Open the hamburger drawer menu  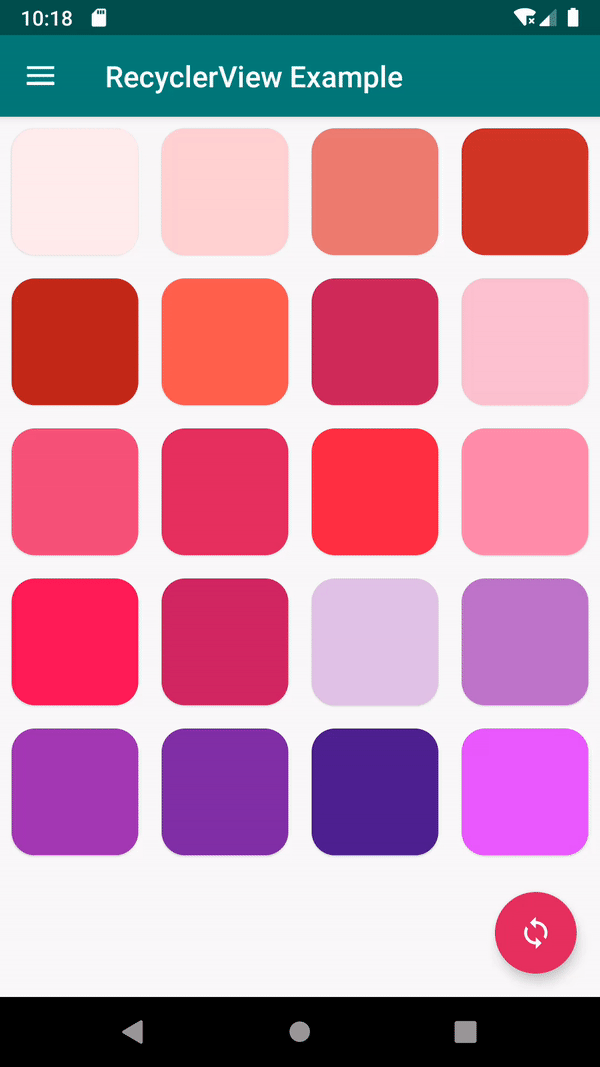coord(41,76)
